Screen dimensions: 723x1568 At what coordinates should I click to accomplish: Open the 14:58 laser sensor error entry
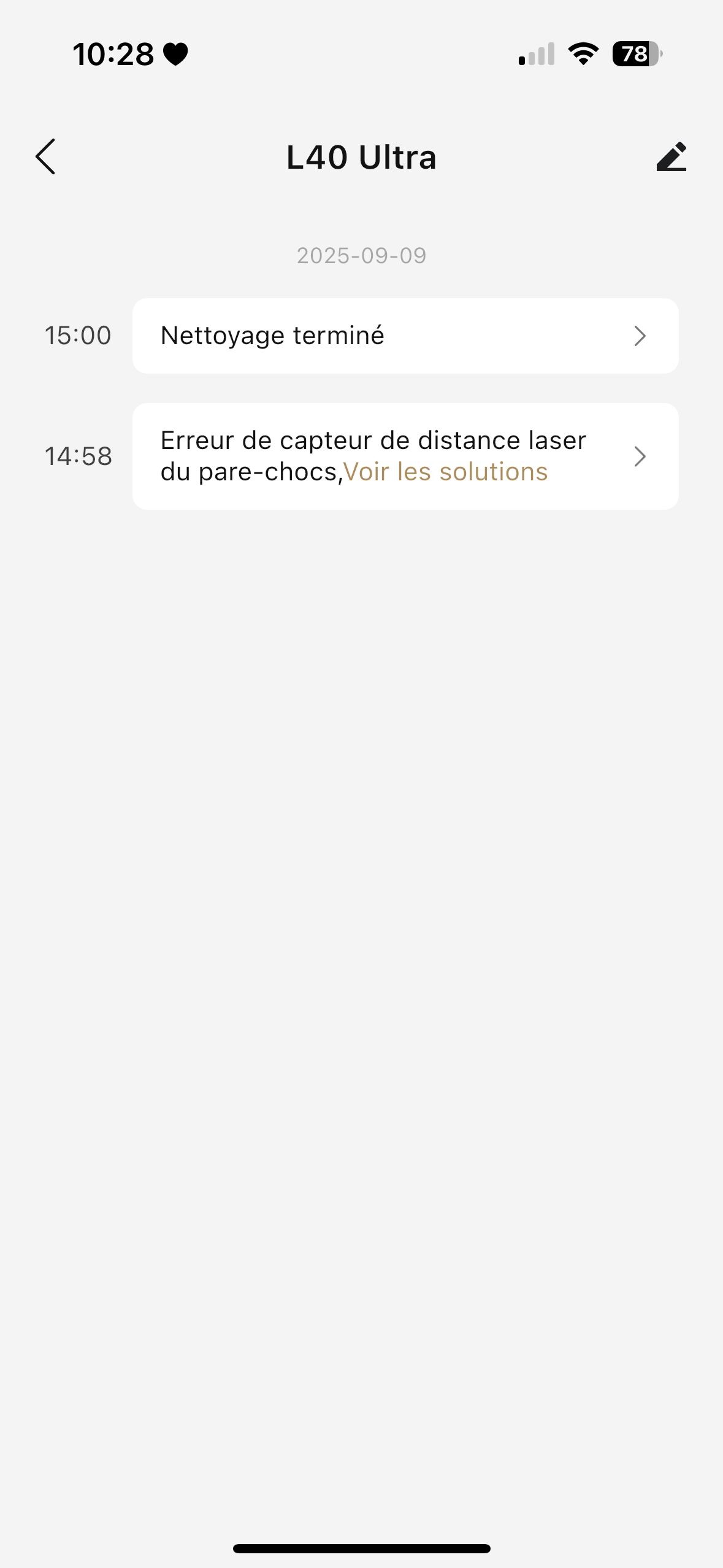[405, 456]
